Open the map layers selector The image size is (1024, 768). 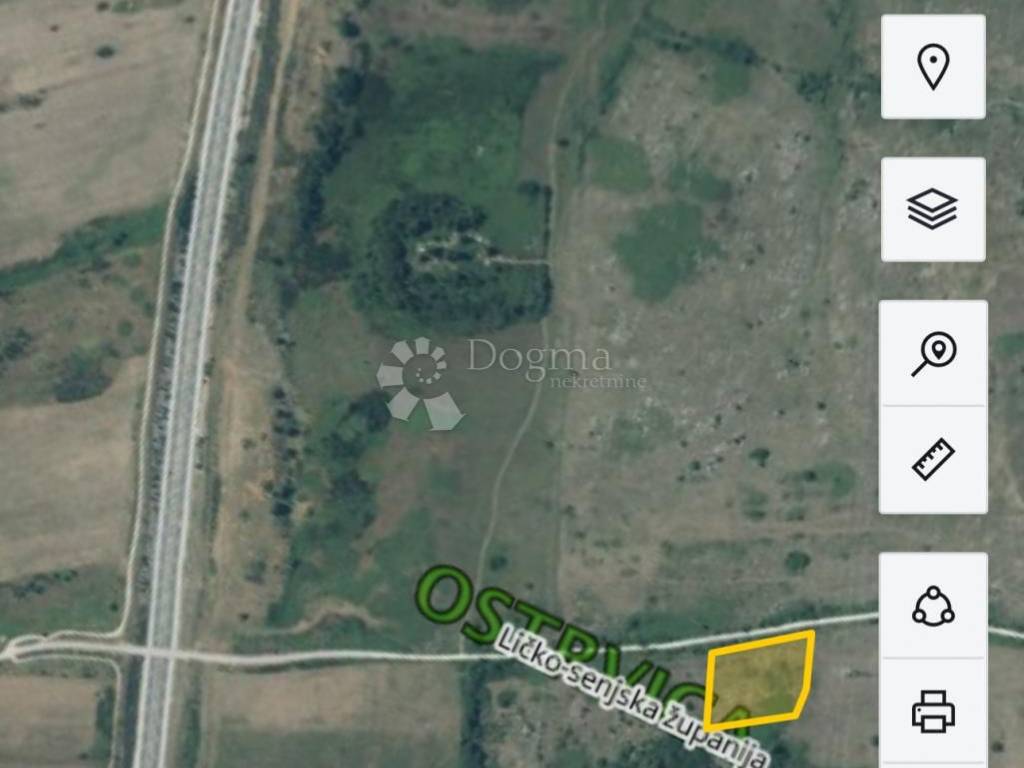[x=933, y=209]
